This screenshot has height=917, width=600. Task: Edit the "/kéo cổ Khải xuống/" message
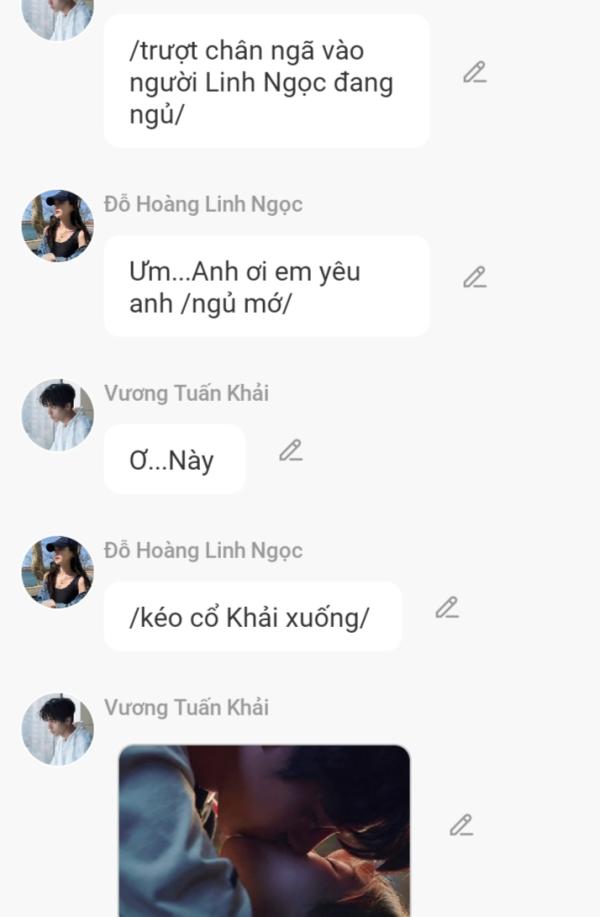click(446, 608)
